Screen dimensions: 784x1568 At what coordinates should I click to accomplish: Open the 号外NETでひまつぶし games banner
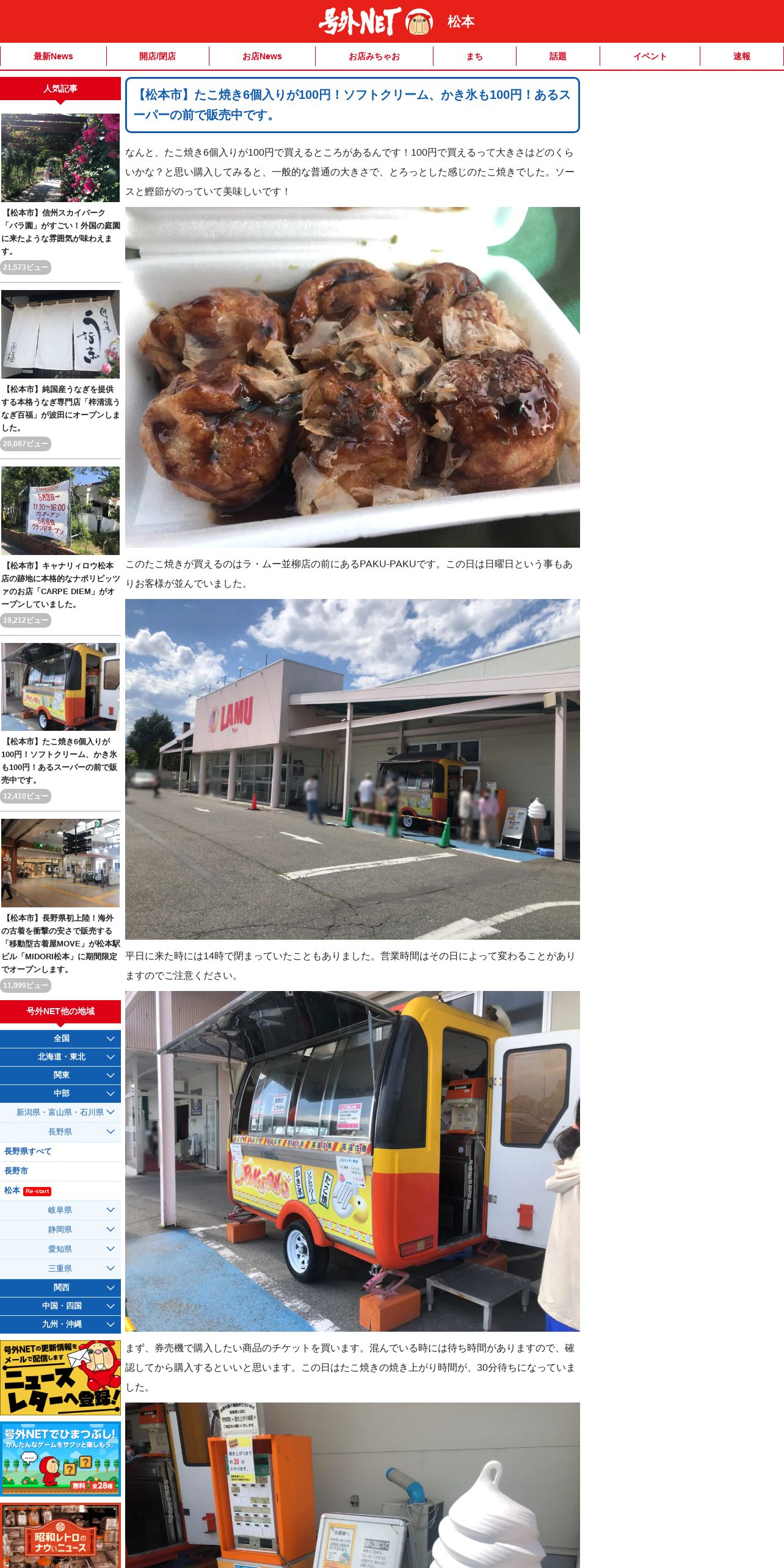(x=60, y=1459)
